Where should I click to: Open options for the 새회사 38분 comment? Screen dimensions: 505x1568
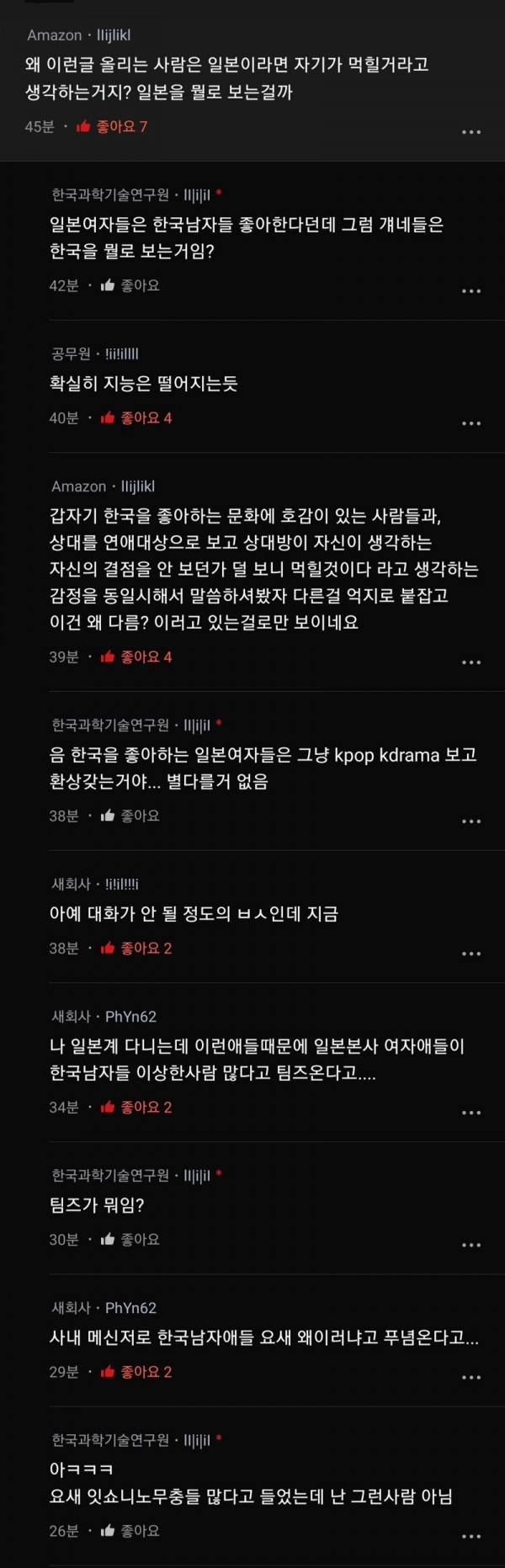(x=471, y=954)
